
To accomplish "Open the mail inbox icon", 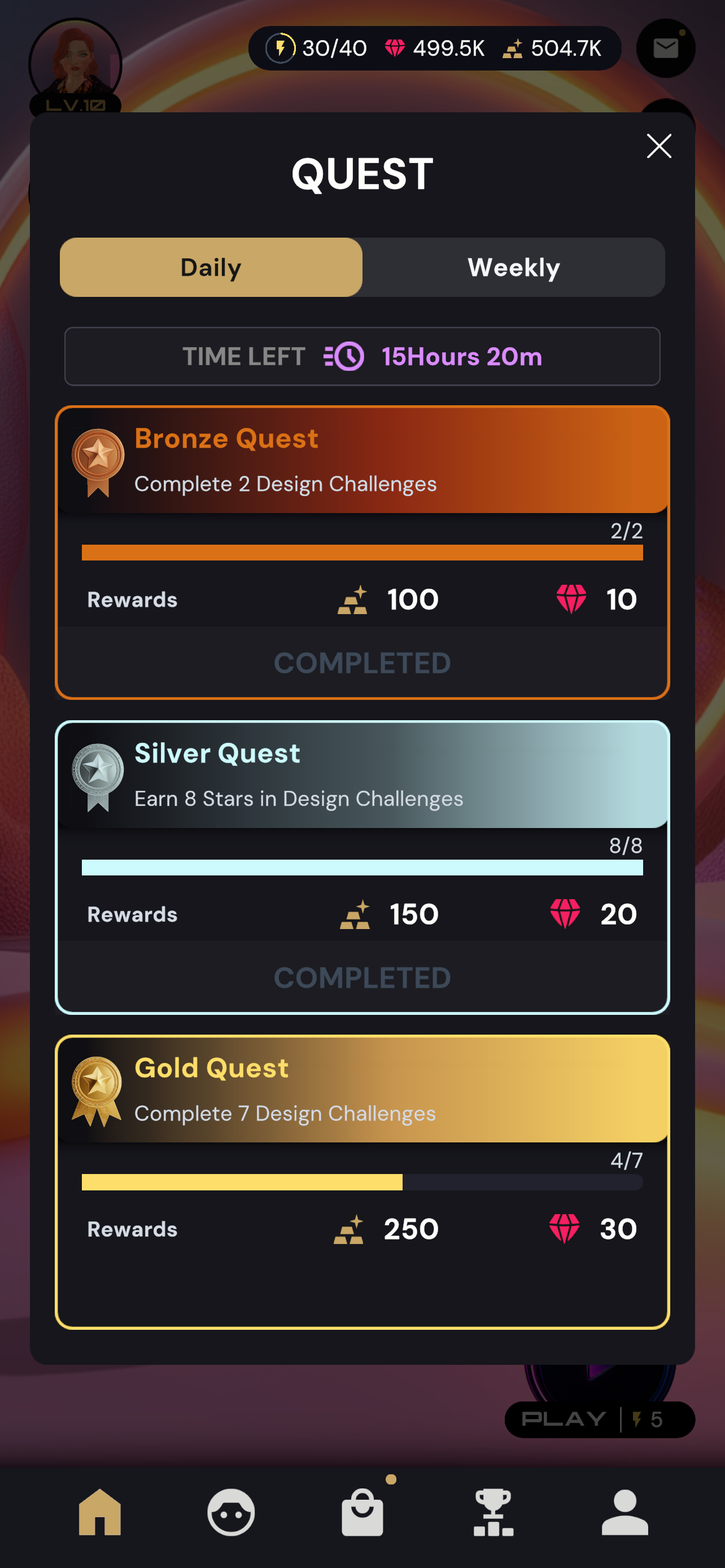I will click(x=665, y=49).
